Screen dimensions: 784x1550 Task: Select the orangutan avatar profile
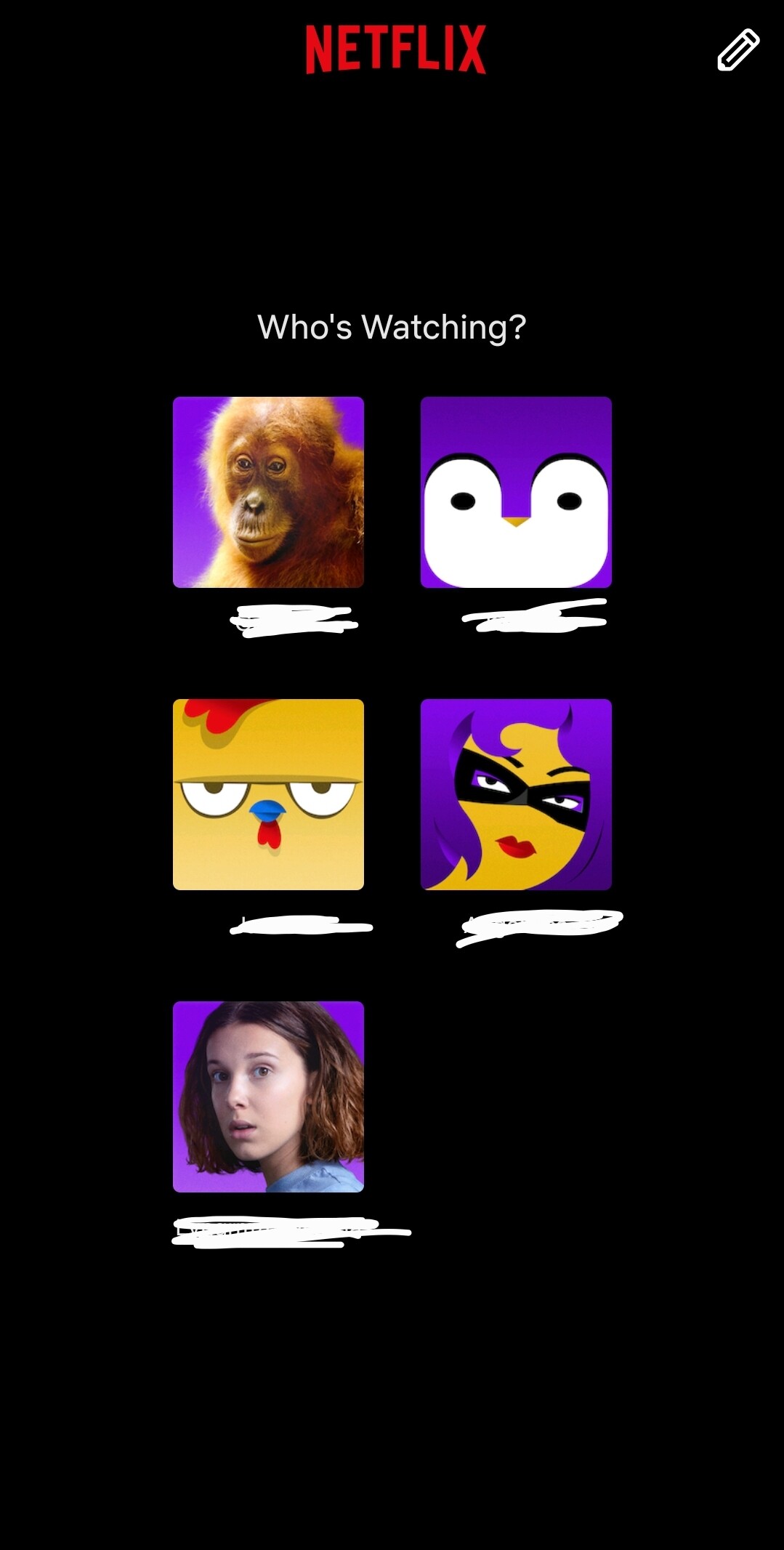coord(268,492)
